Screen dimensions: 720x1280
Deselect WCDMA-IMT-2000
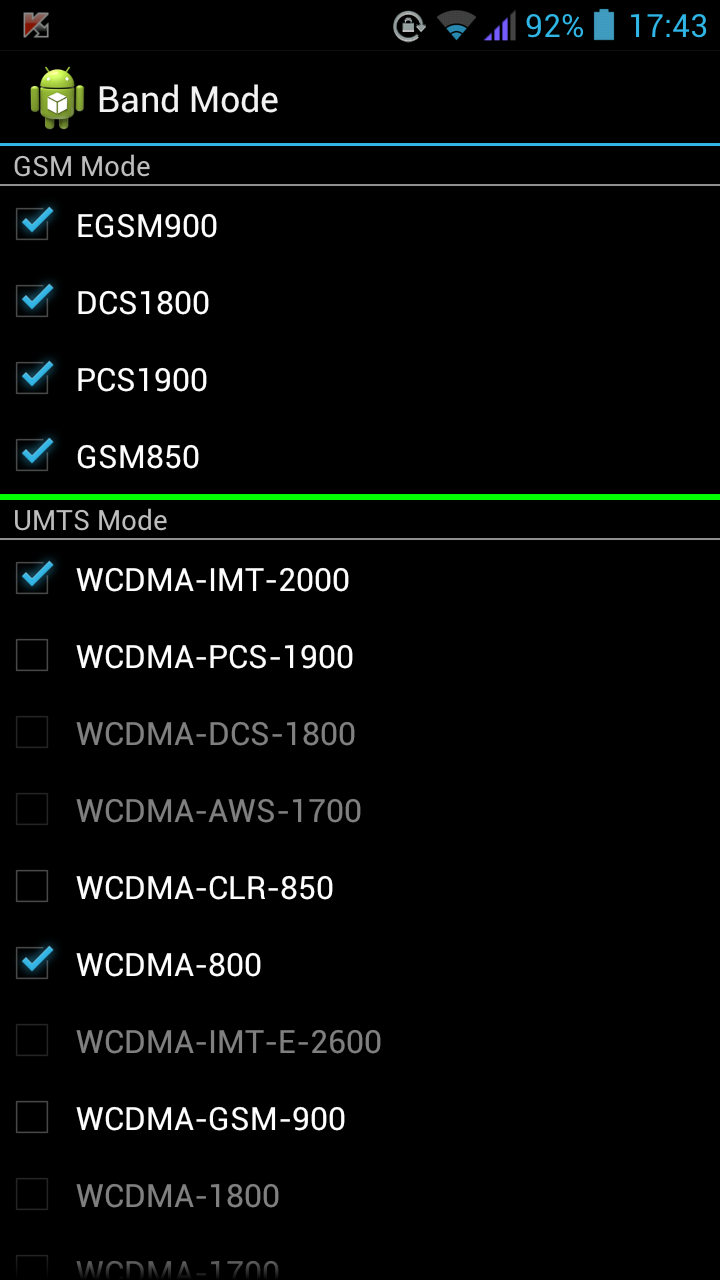[33, 578]
